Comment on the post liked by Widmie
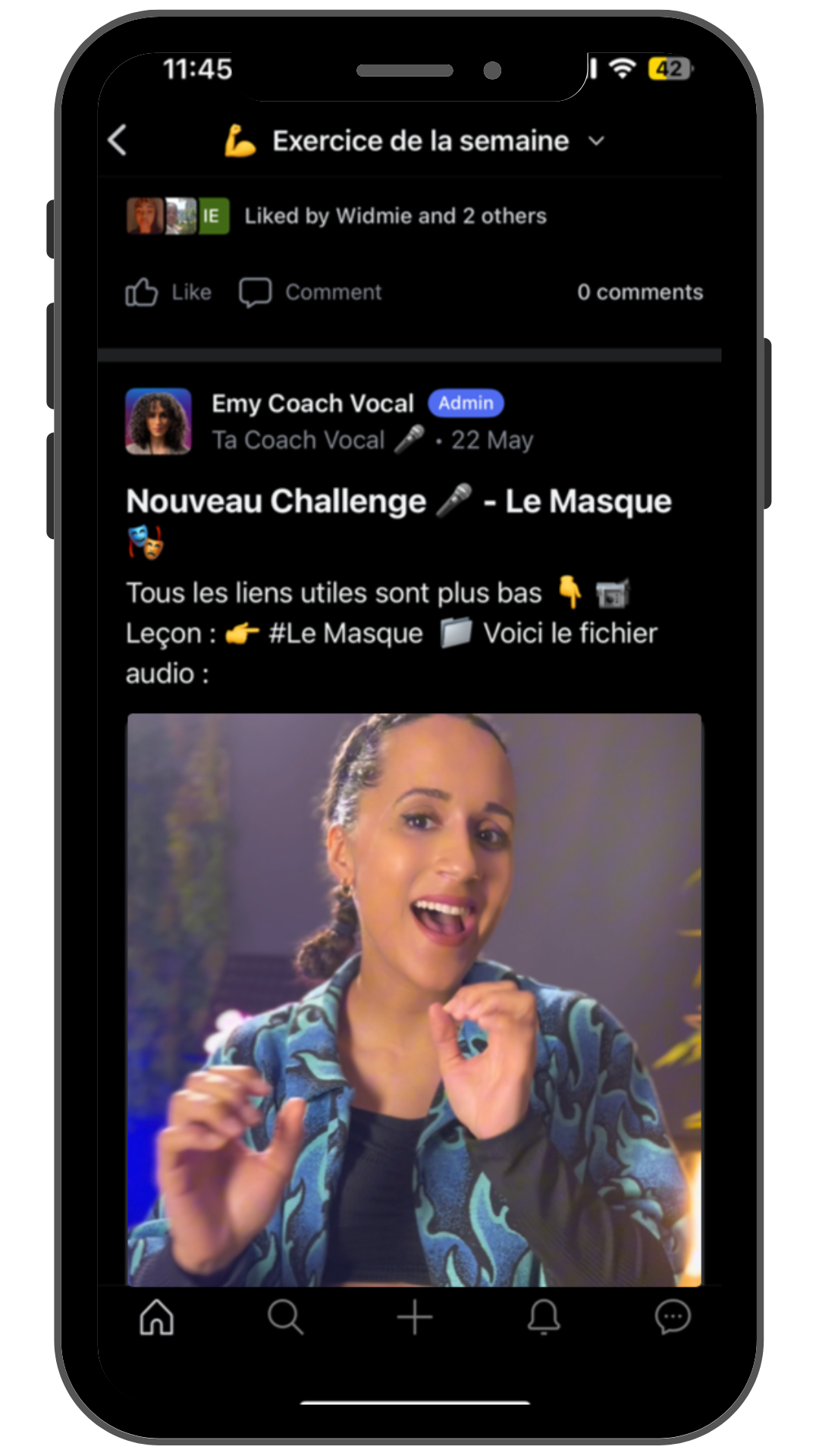Image resolution: width=819 pixels, height=1456 pixels. pos(311,292)
